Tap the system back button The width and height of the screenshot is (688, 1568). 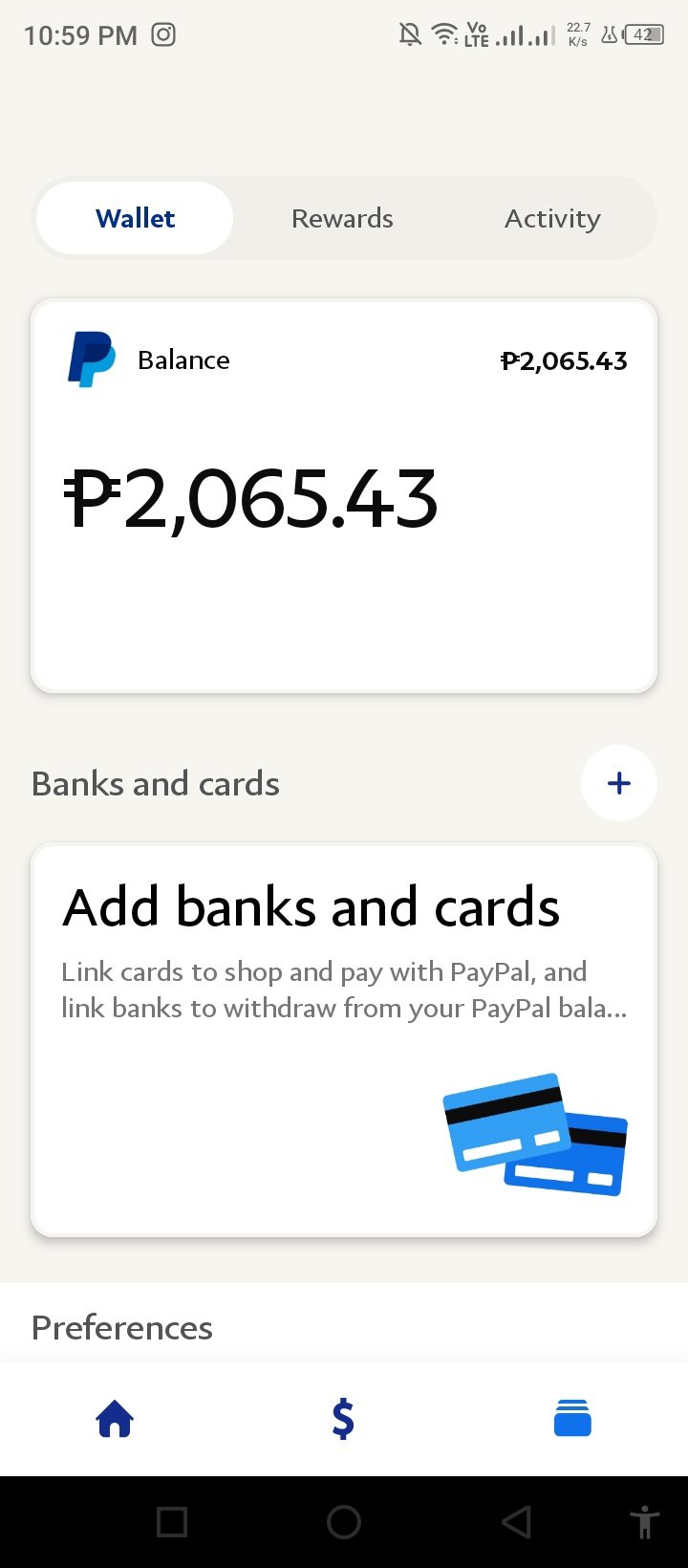[516, 1521]
